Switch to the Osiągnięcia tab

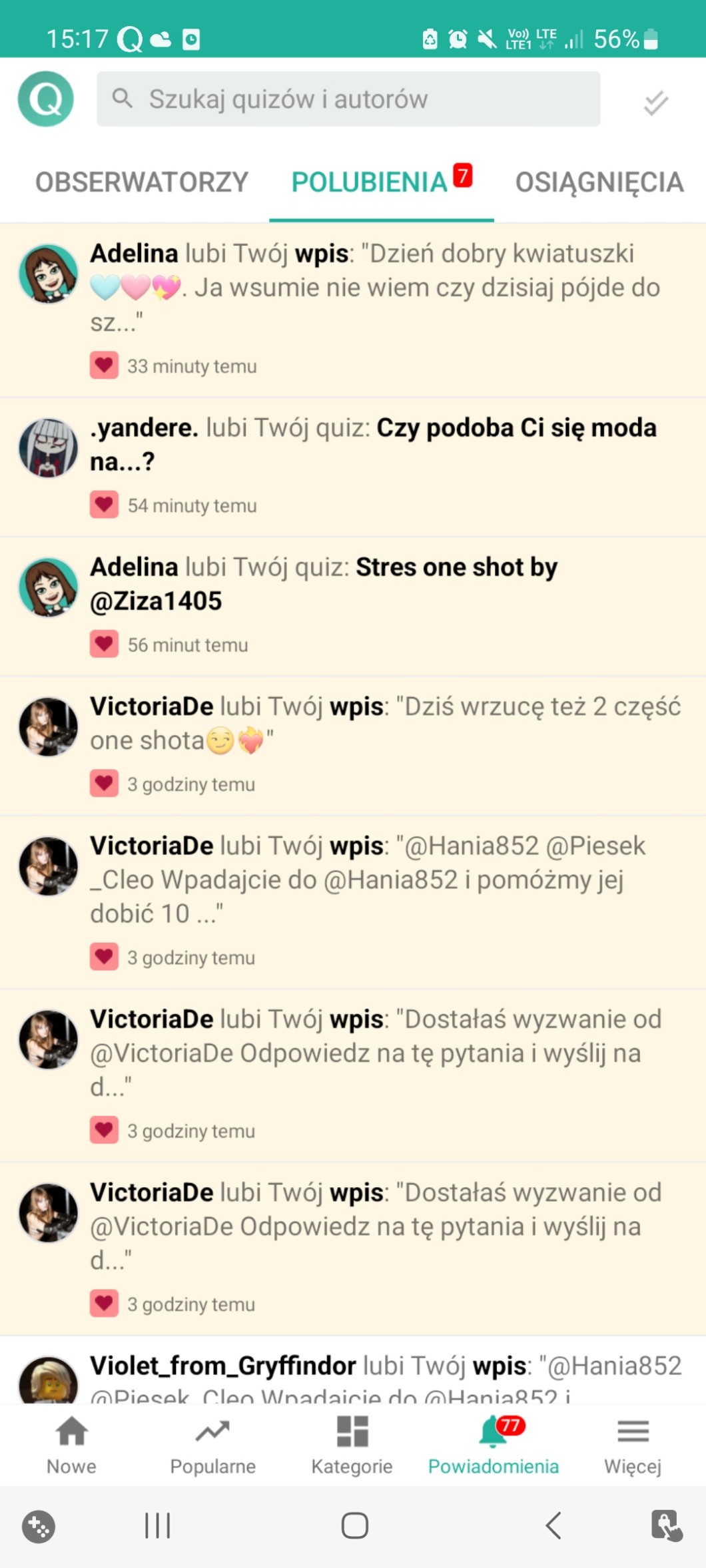[599, 182]
